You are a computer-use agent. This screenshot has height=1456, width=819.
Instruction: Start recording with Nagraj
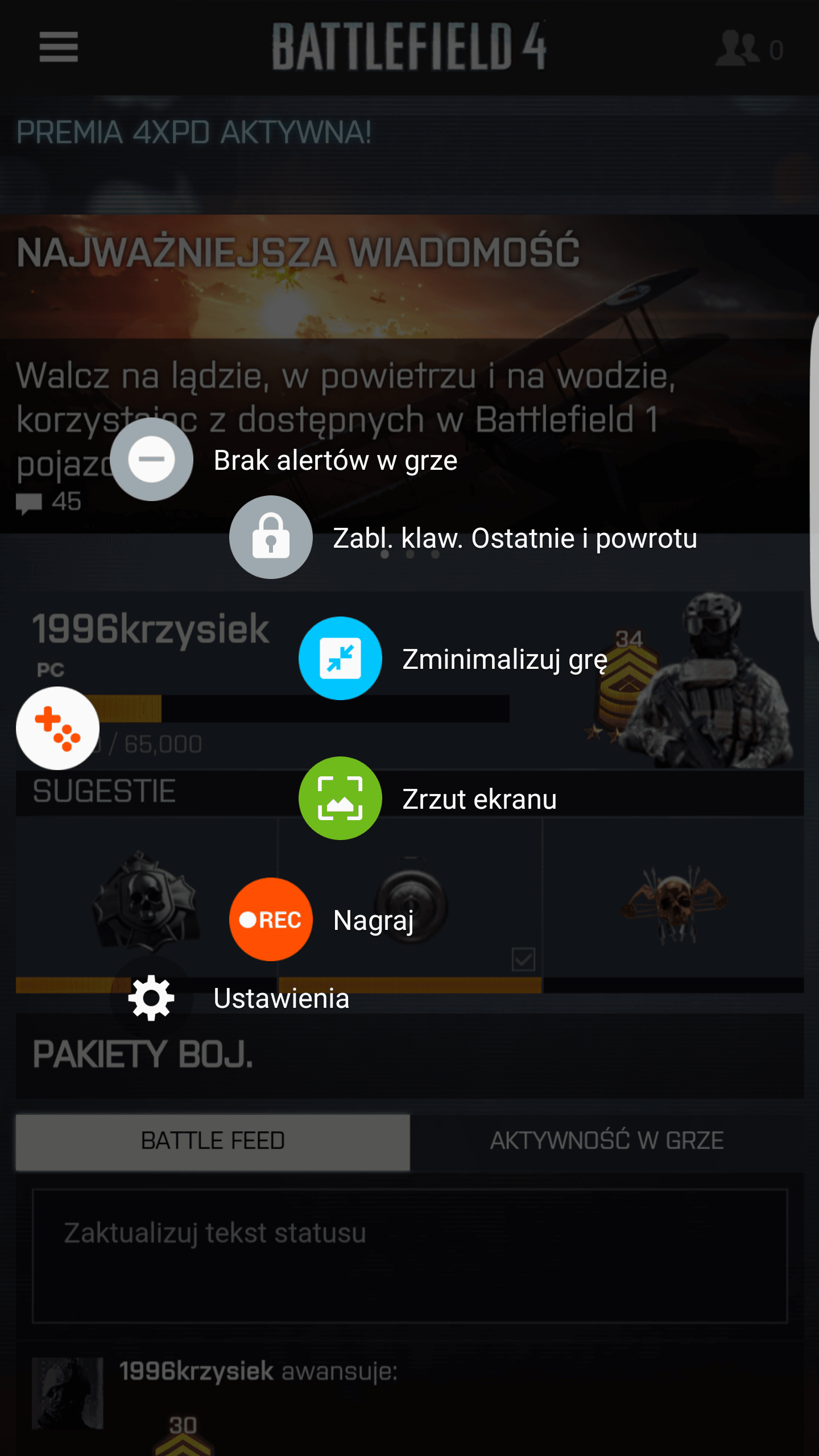pos(271,920)
